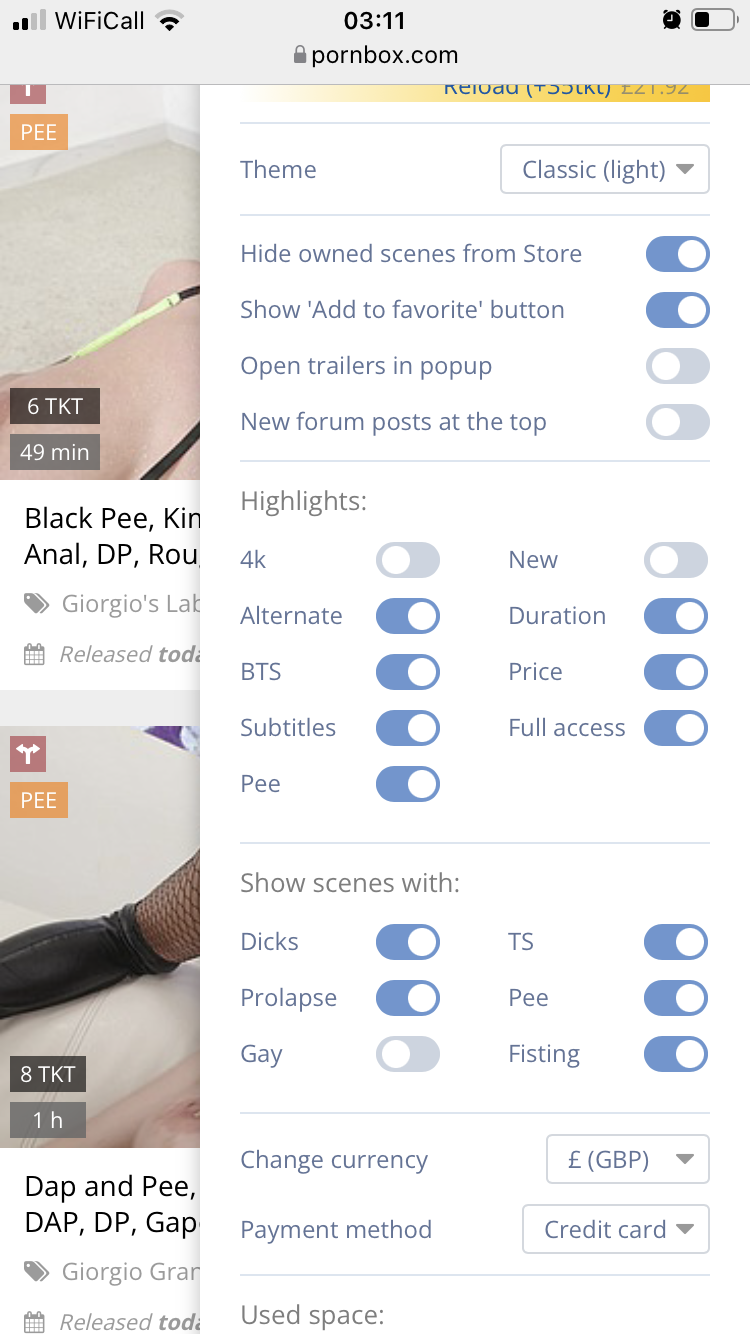Screen dimensions: 750x1334
Task: Switch on the New highlight toggle
Action: pos(676,560)
